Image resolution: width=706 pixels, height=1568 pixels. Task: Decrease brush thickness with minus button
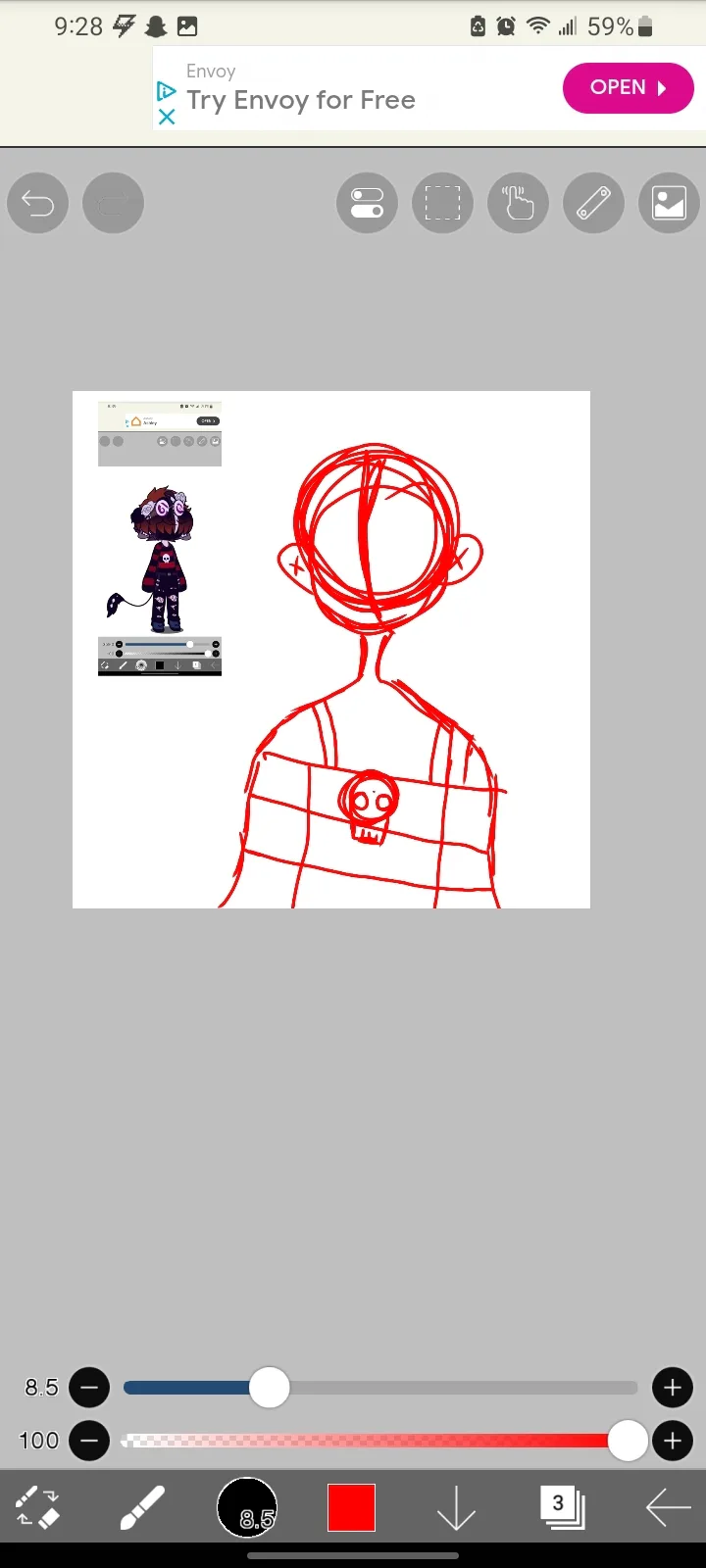[89, 1388]
